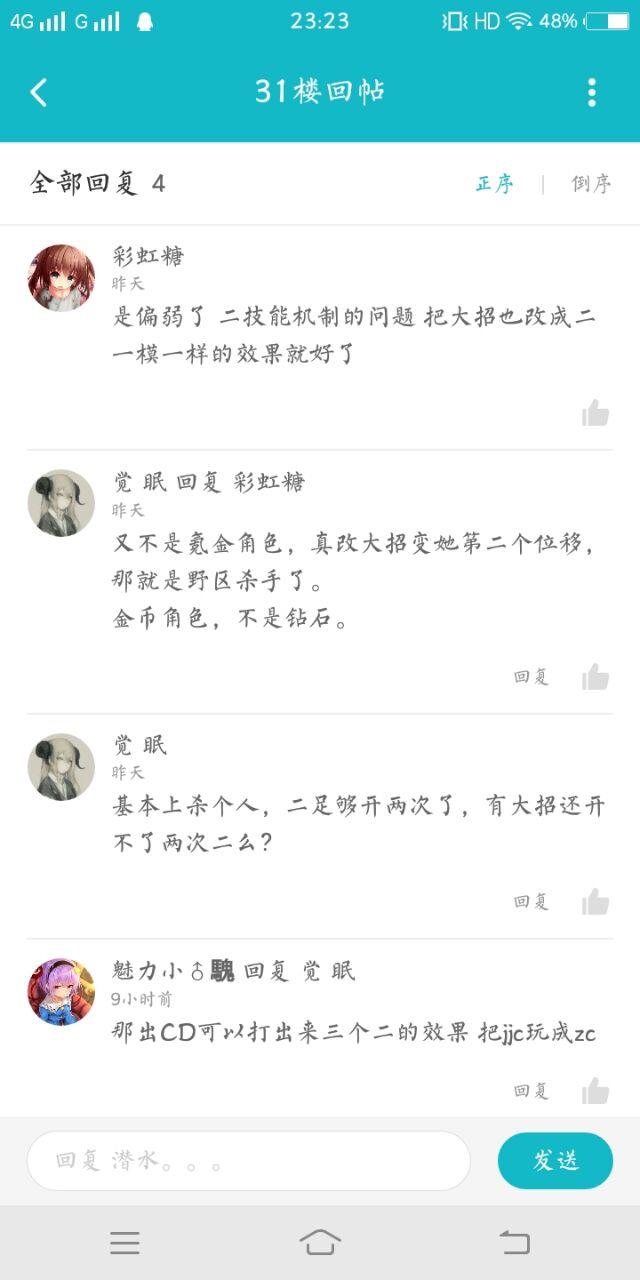This screenshot has height=1280, width=640.
Task: Switch to 正序 ordering
Action: 495,184
